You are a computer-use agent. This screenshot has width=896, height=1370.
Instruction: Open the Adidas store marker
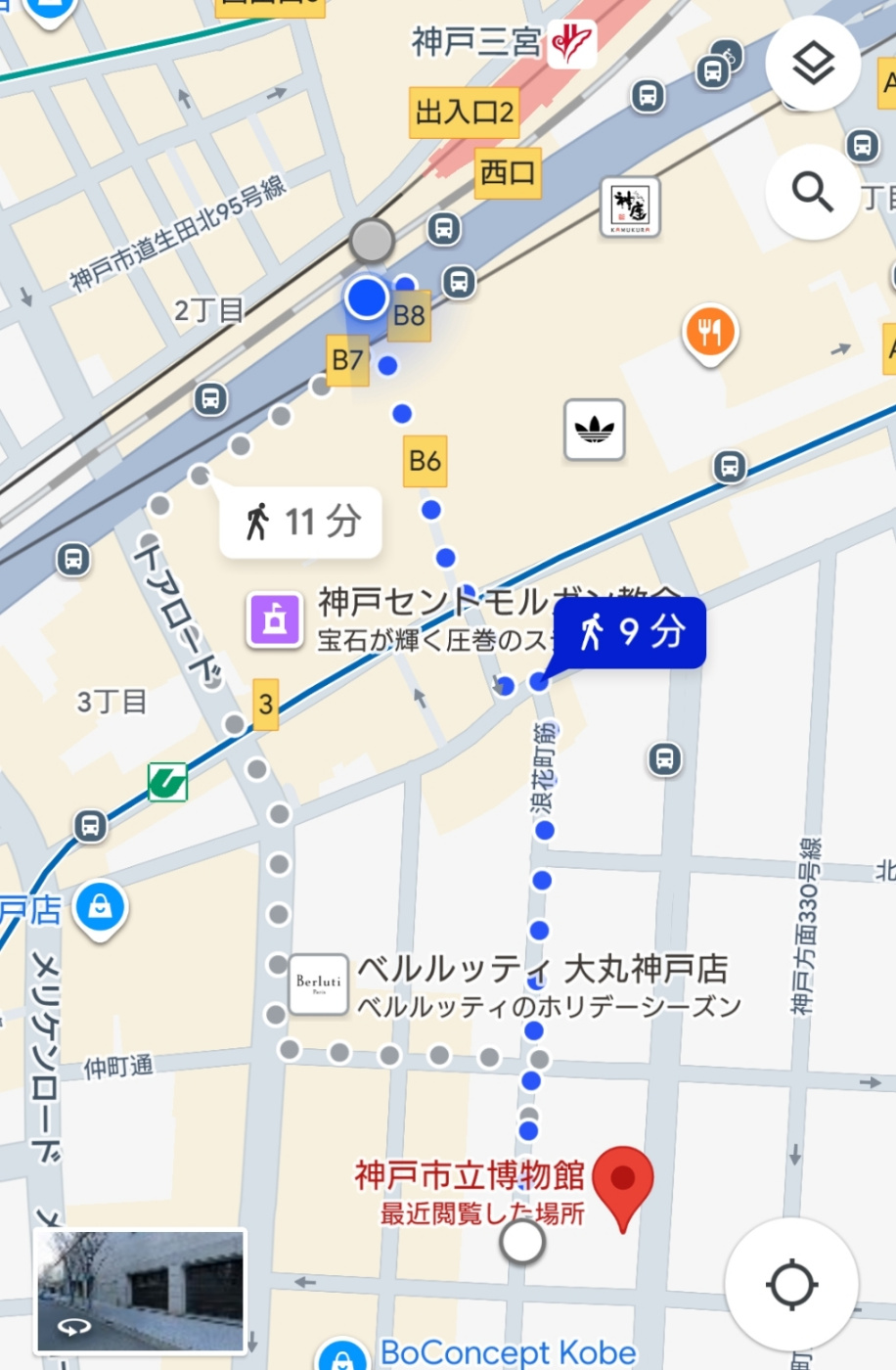coord(594,429)
